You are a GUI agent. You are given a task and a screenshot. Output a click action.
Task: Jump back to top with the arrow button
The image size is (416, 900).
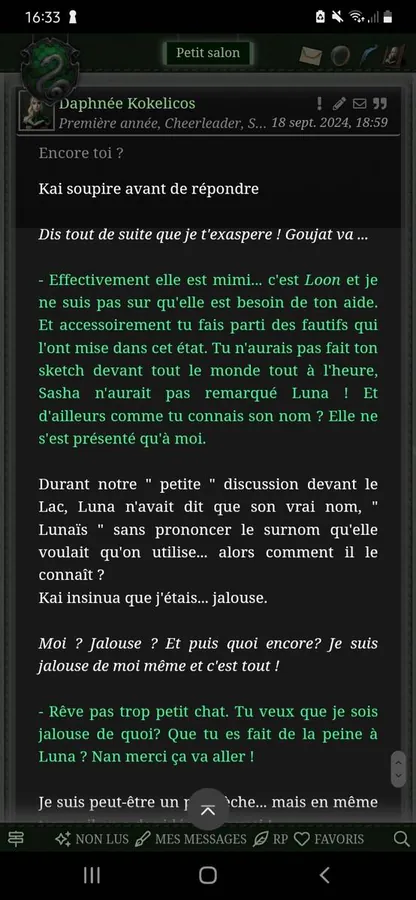click(208, 810)
